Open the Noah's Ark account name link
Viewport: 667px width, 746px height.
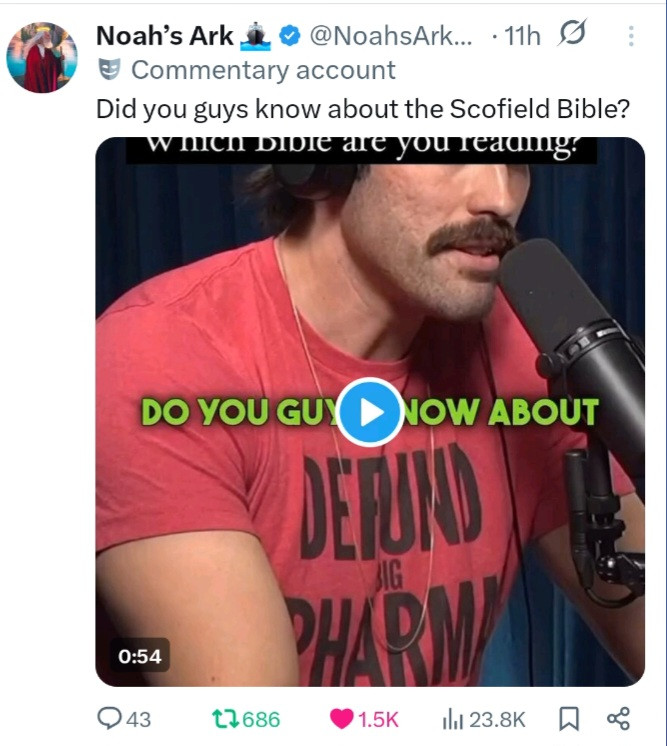tap(165, 37)
